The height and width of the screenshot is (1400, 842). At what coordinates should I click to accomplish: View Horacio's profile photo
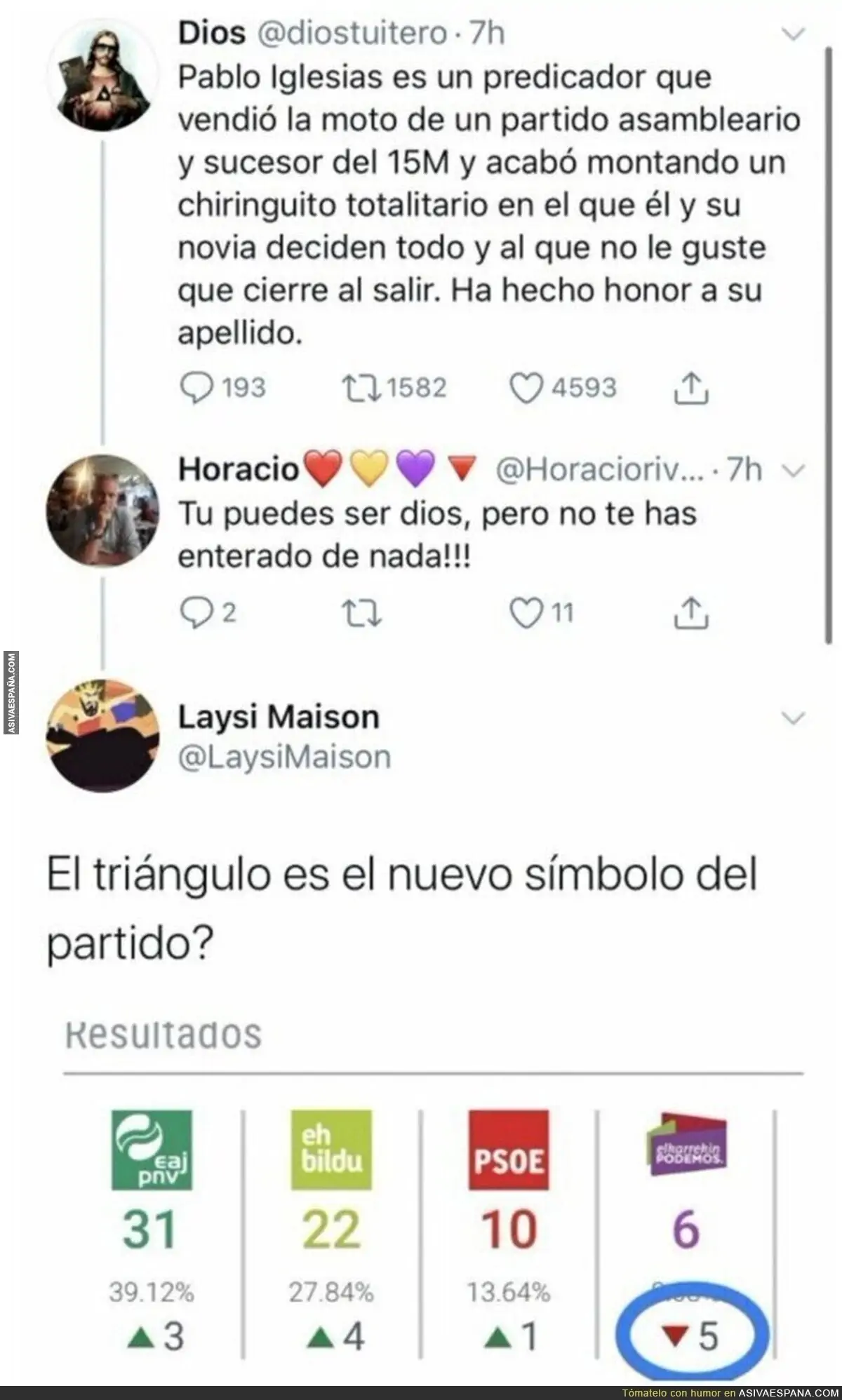(102, 511)
